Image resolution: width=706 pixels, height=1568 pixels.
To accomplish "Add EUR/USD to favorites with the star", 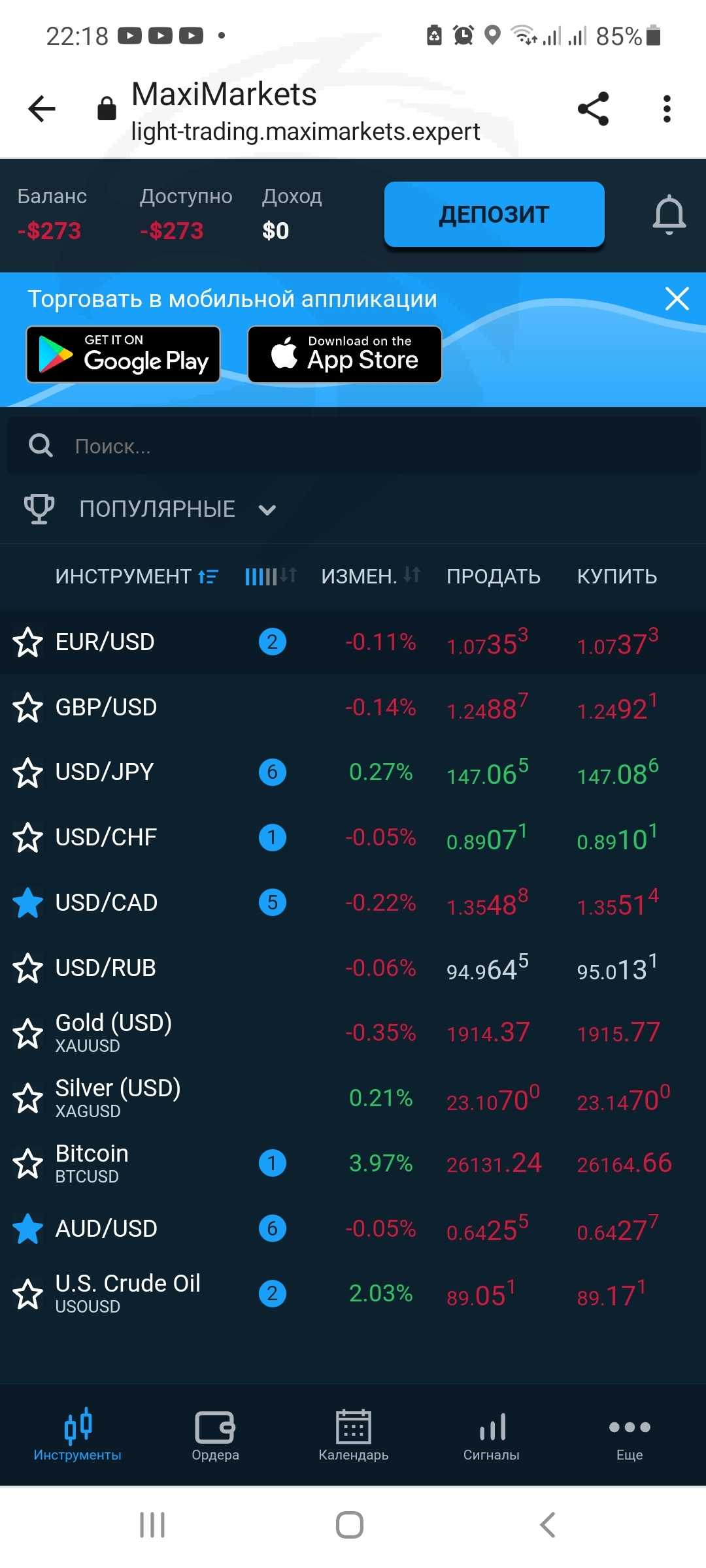I will pos(28,642).
